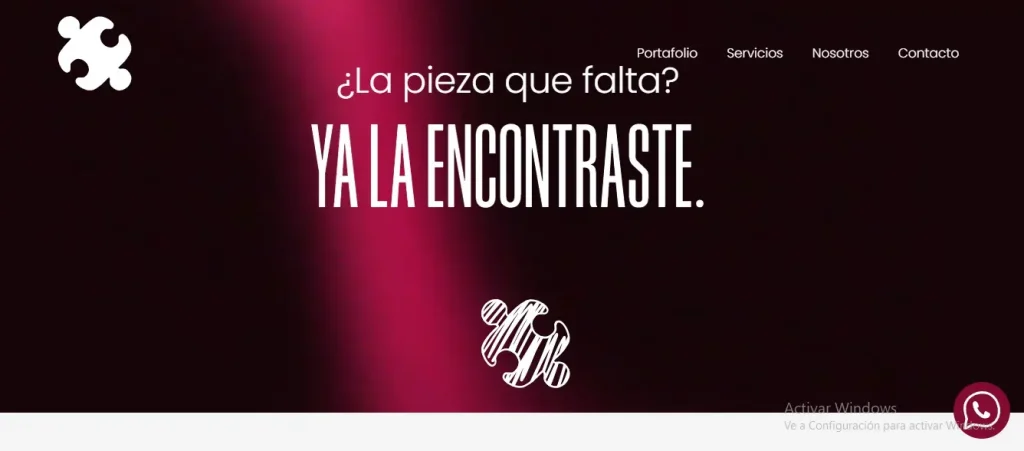Screen dimensions: 1024x451
Task: Open the Portafolio page
Action: [x=667, y=53]
